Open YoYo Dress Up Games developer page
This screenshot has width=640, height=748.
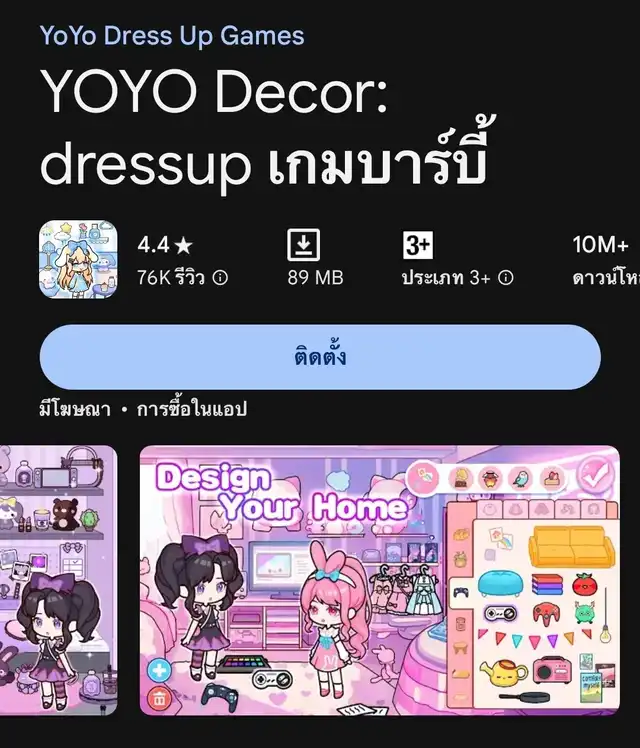(172, 37)
